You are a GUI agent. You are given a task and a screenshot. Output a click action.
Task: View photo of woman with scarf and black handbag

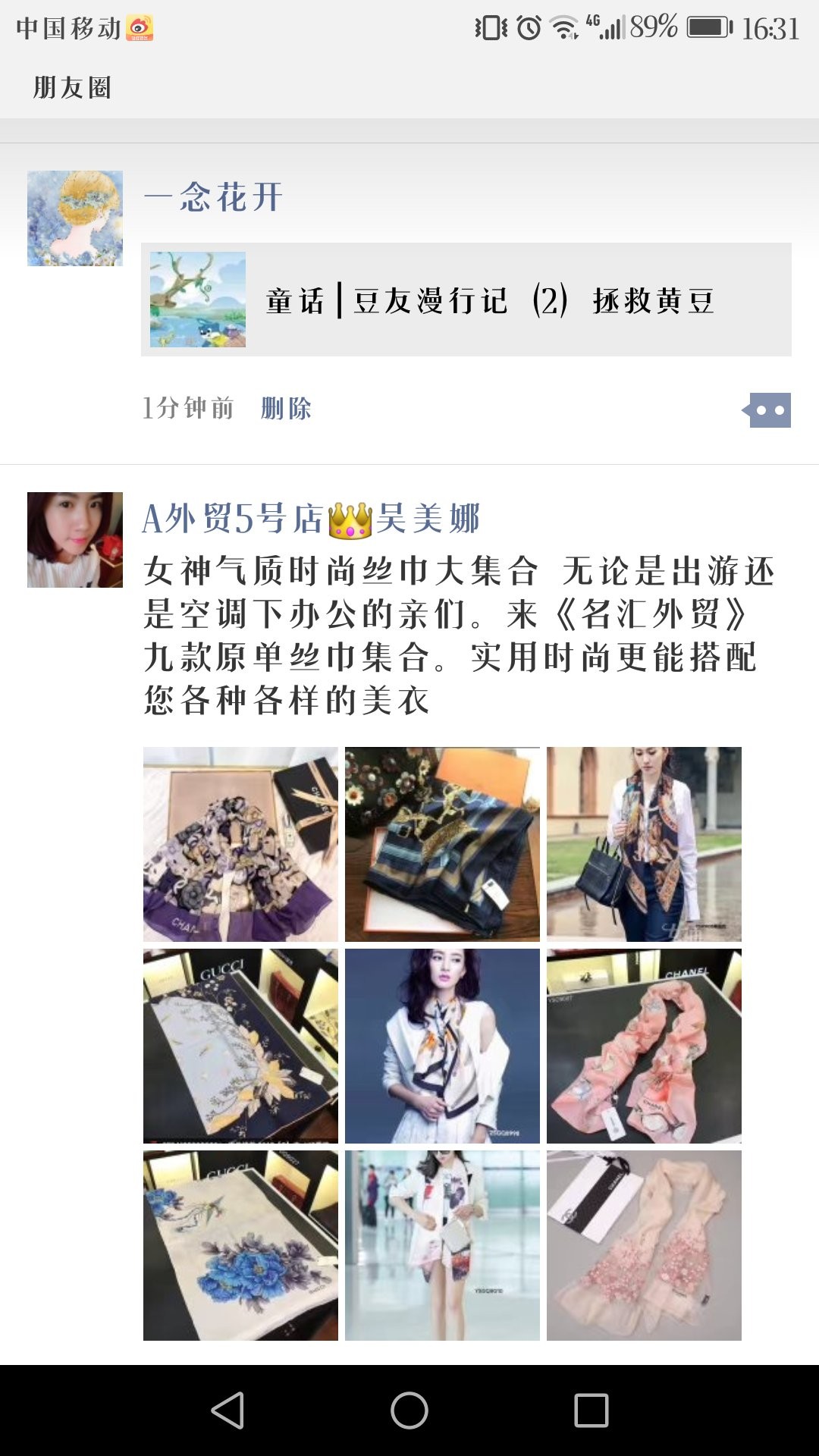644,844
